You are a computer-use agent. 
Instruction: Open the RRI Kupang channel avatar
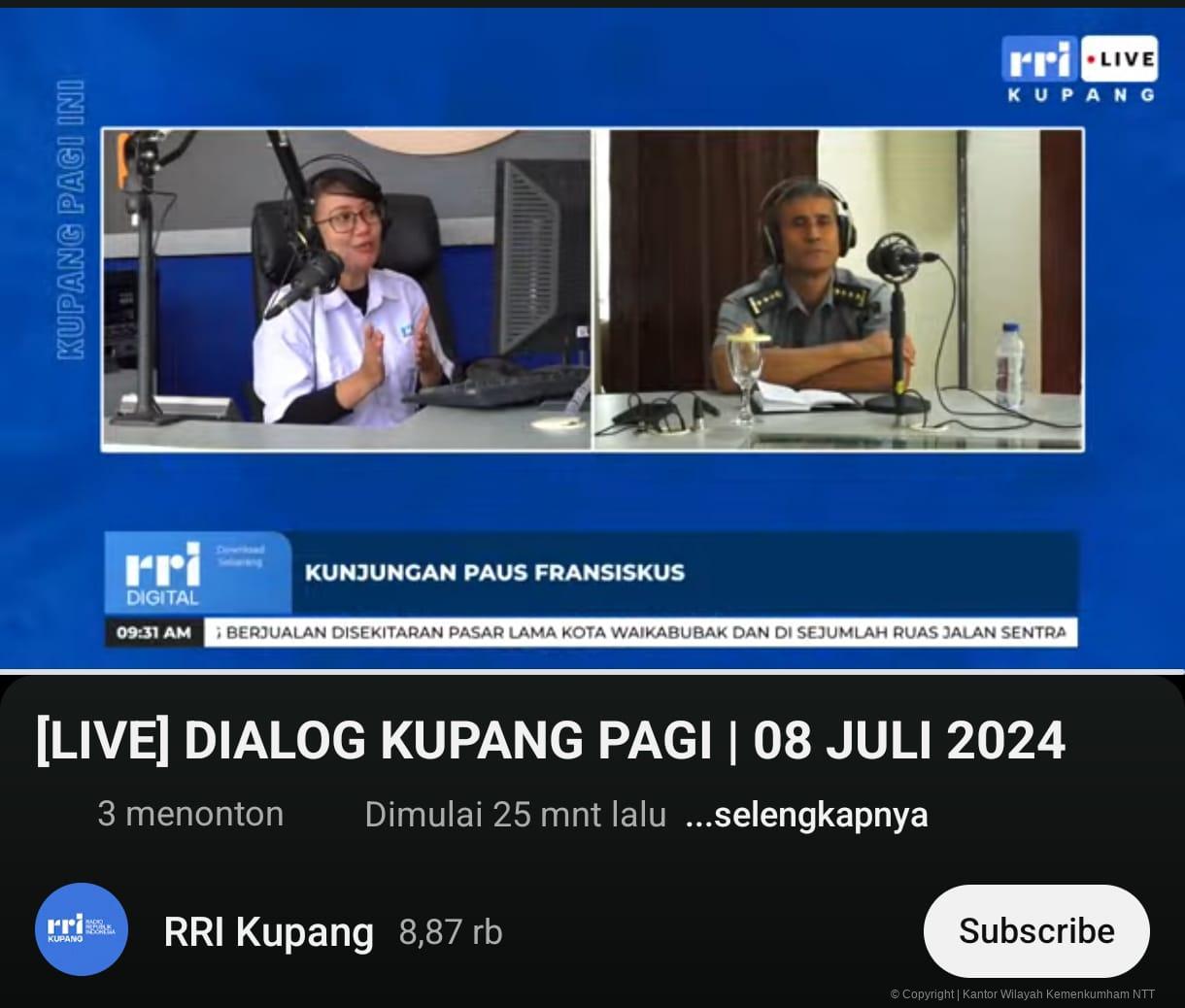pos(82,929)
